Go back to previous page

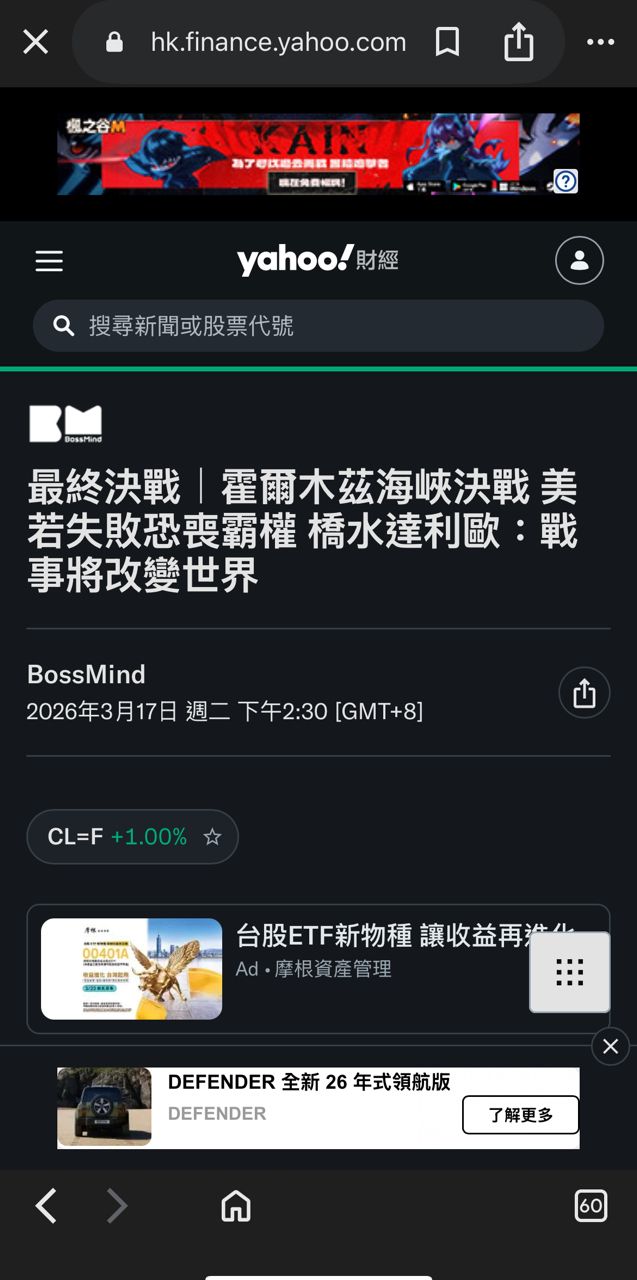click(x=46, y=1206)
